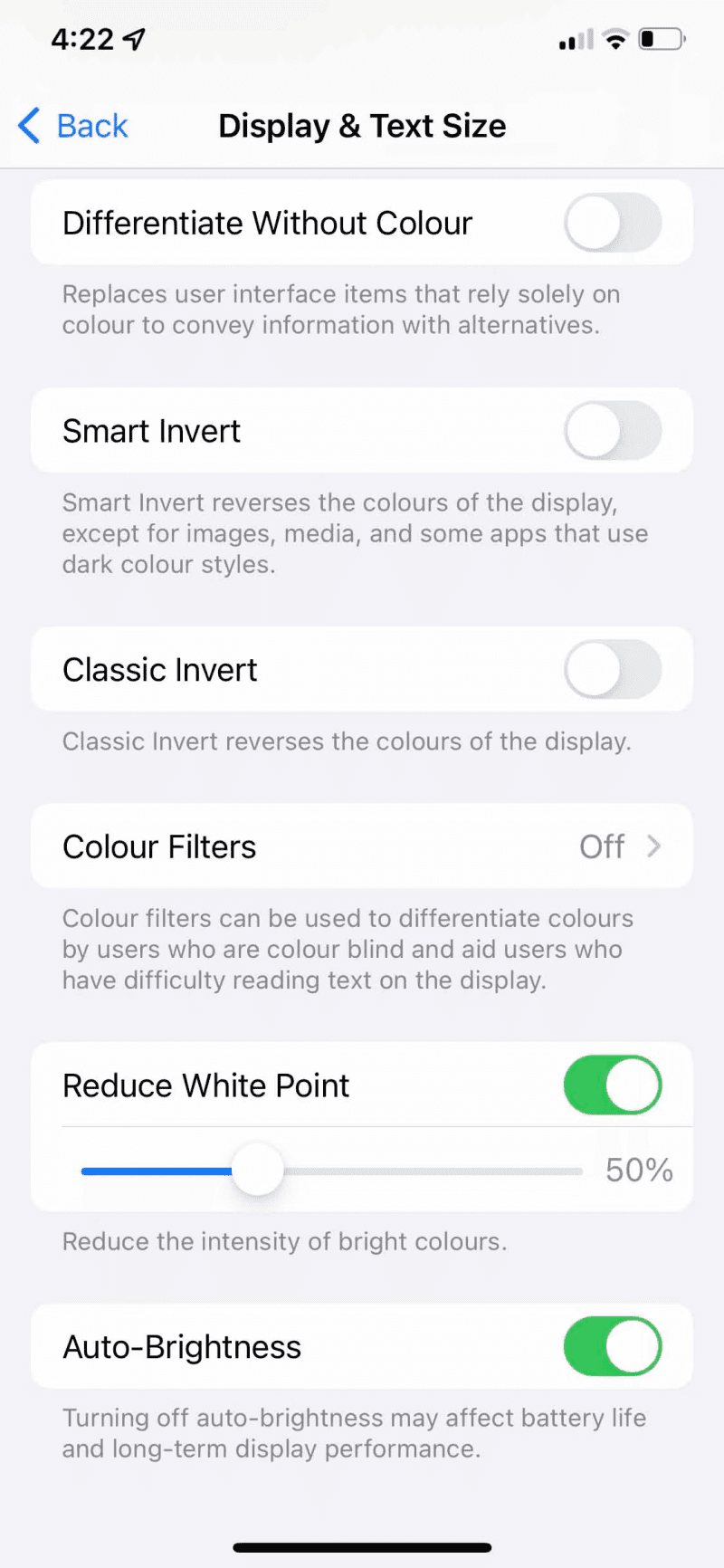Screen dimensions: 724x1568
Task: Go back to the previous settings page
Action: [73, 126]
